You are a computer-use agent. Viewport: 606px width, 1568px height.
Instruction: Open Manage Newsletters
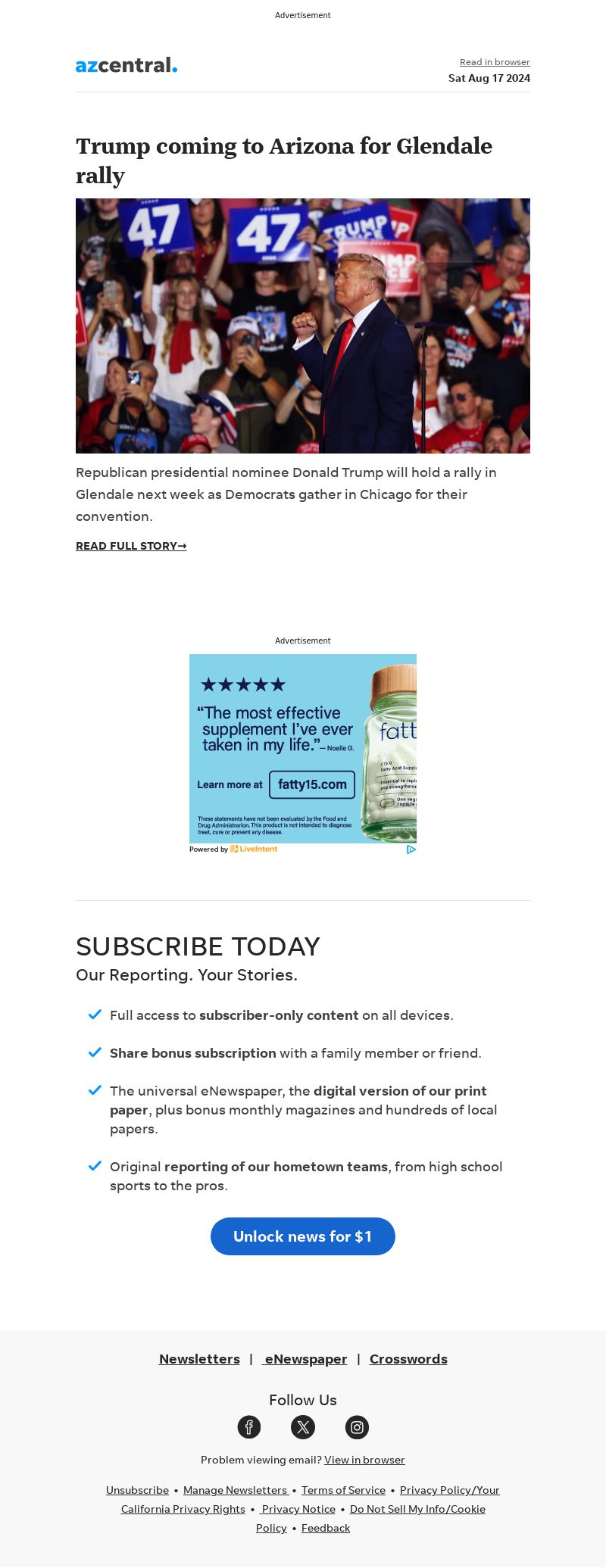235,1490
